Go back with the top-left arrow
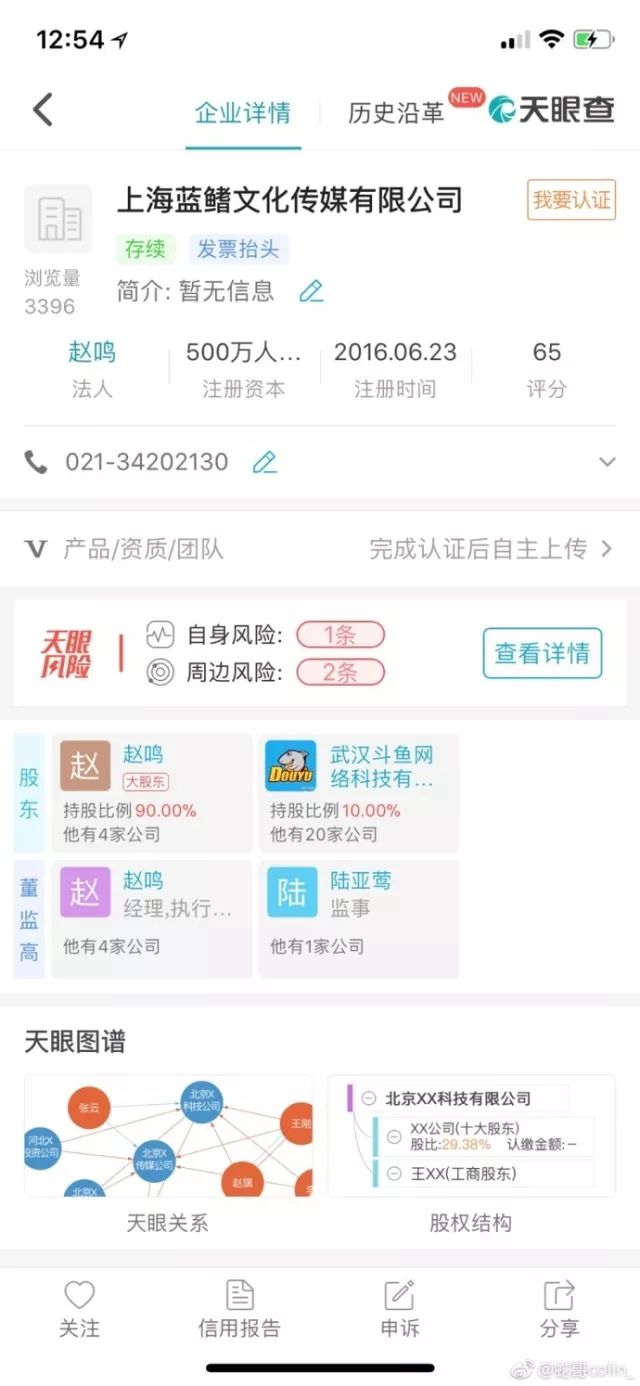This screenshot has height=1386, width=640. click(42, 110)
